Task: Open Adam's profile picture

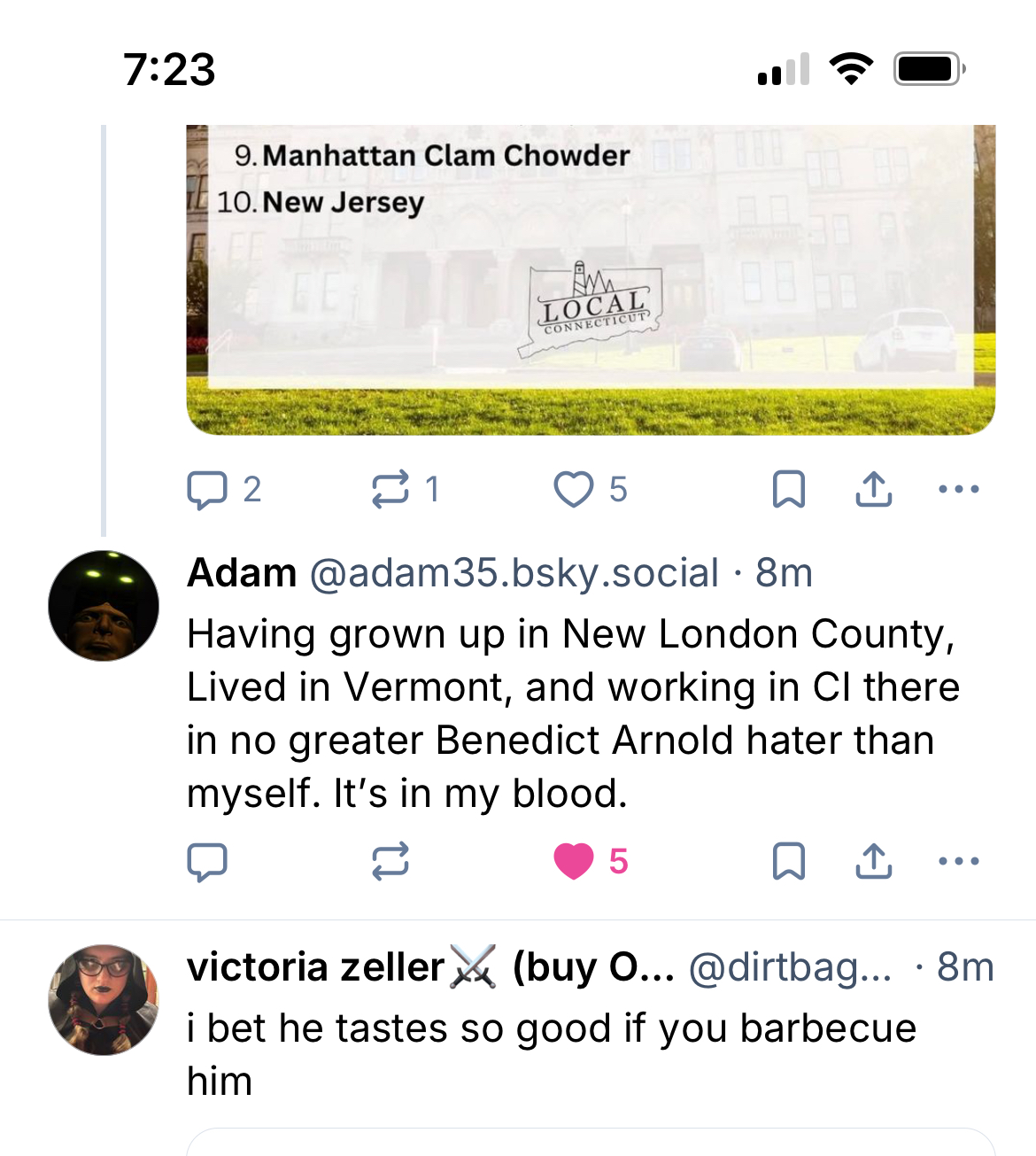Action: coord(104,606)
